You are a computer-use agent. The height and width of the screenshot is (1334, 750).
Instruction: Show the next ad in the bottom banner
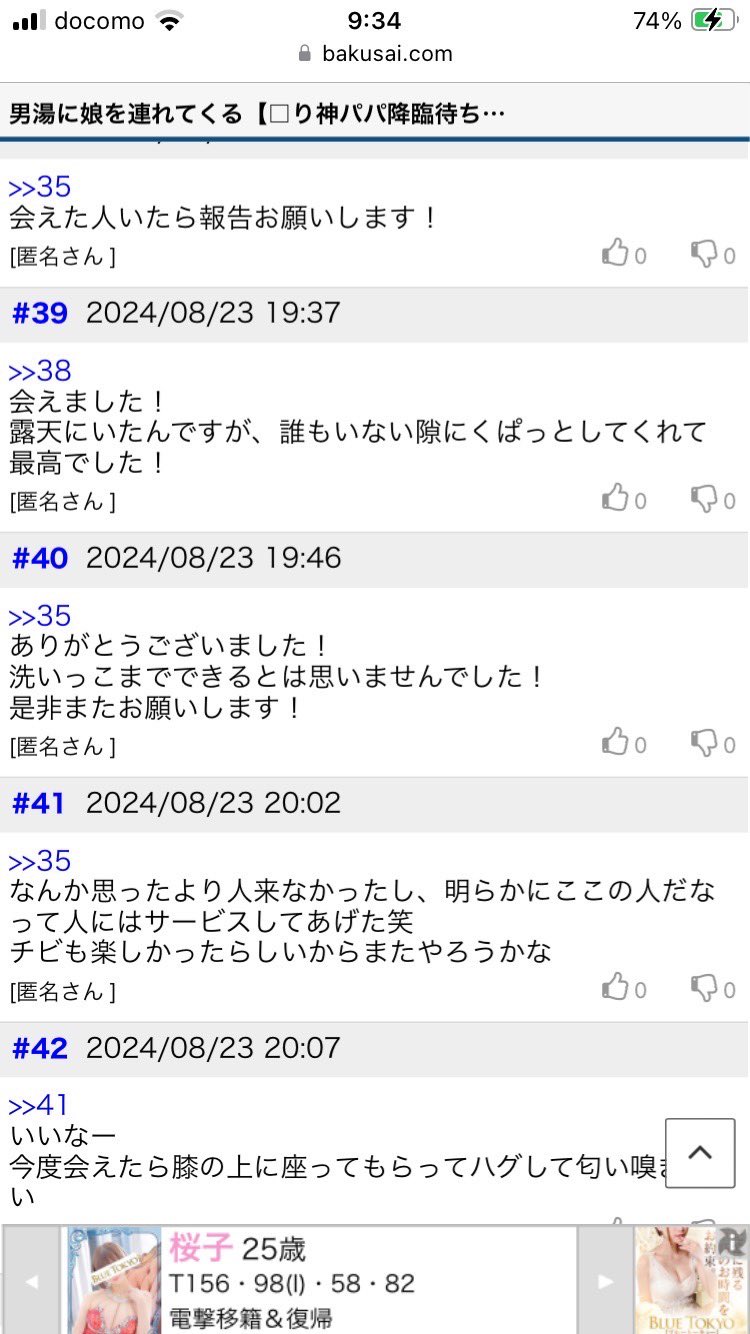coord(605,1281)
